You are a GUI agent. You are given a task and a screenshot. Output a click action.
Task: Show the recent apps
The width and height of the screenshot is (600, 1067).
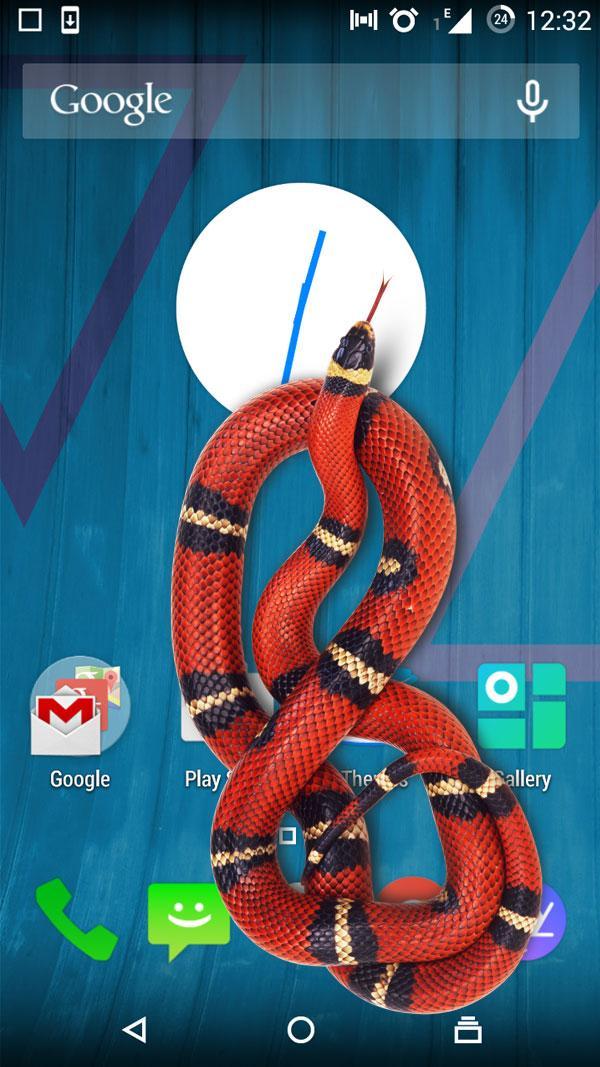click(466, 1030)
